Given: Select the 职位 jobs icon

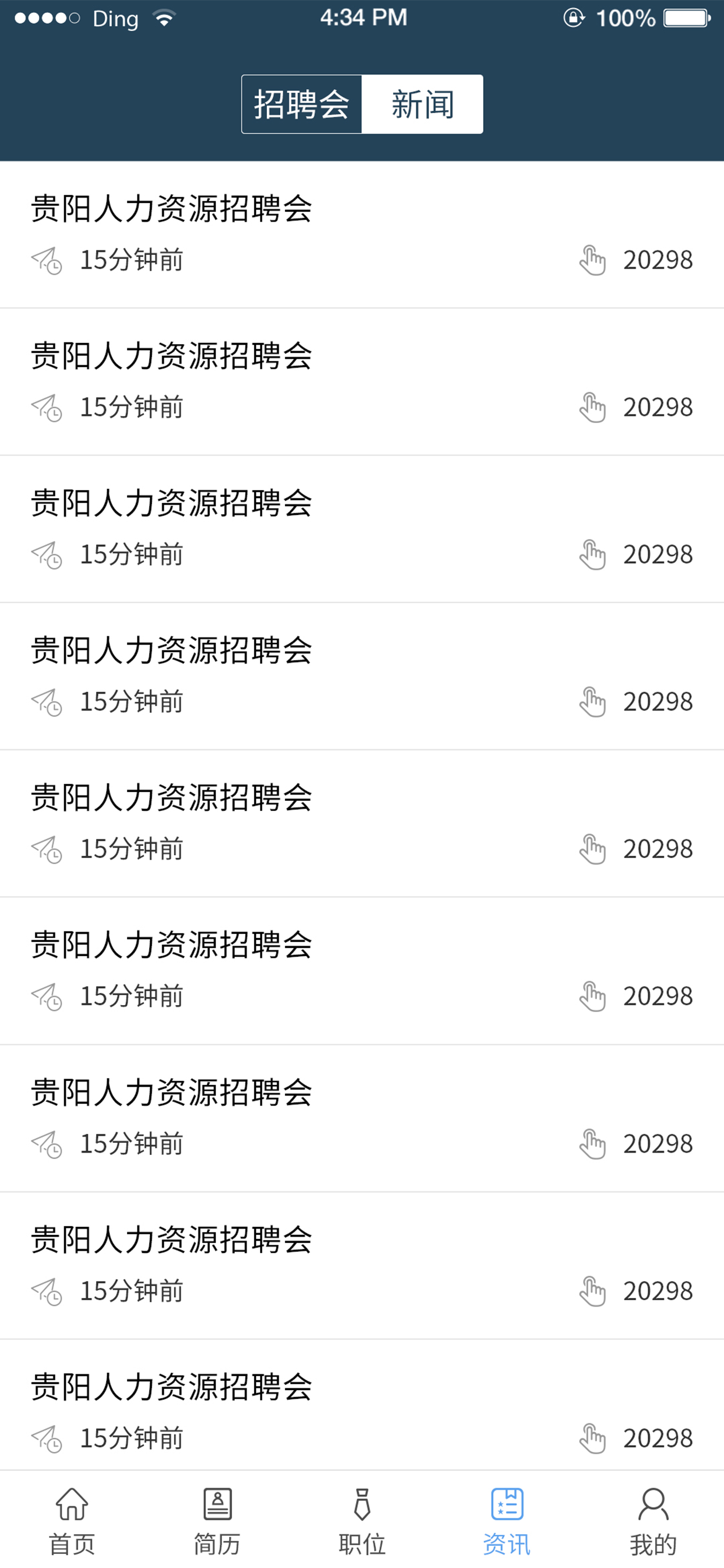Looking at the screenshot, I should tap(362, 1502).
